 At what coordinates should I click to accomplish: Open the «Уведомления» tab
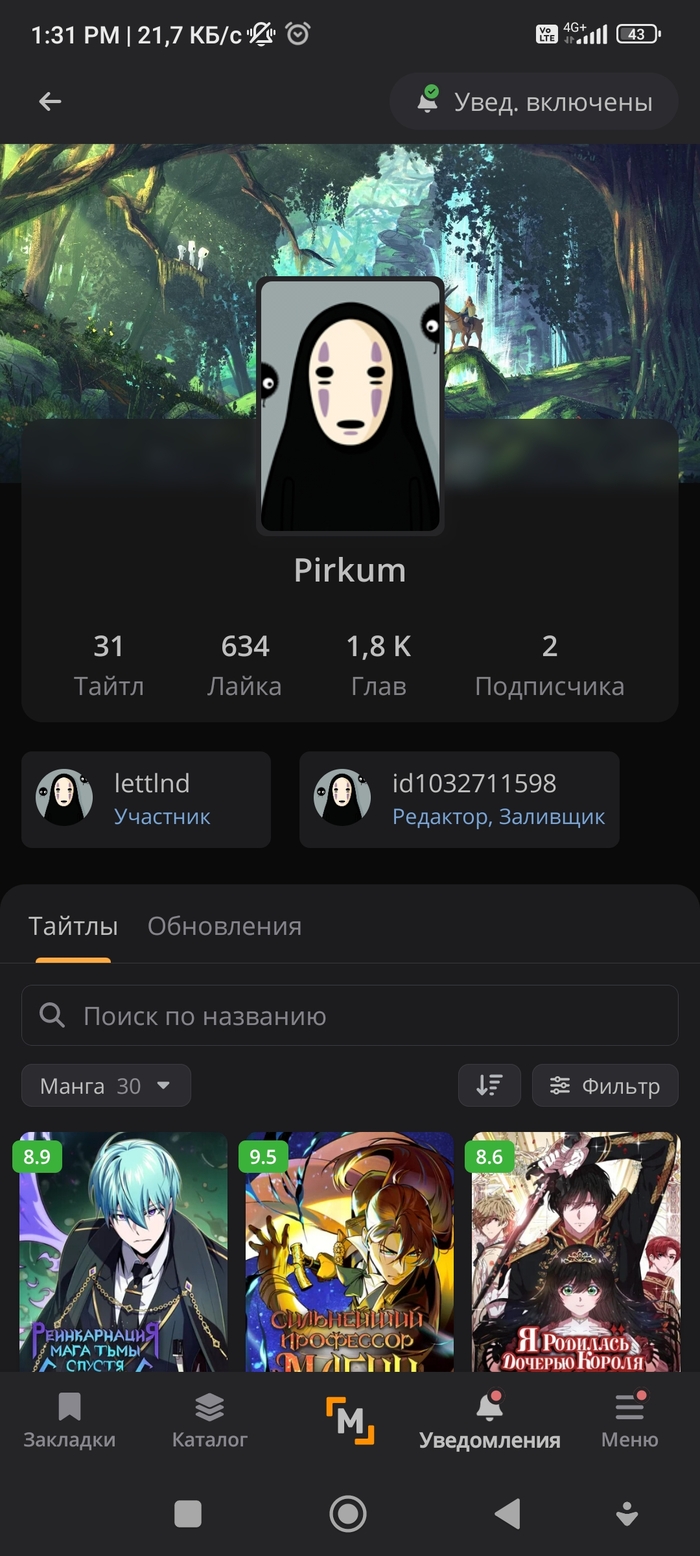(x=489, y=1422)
